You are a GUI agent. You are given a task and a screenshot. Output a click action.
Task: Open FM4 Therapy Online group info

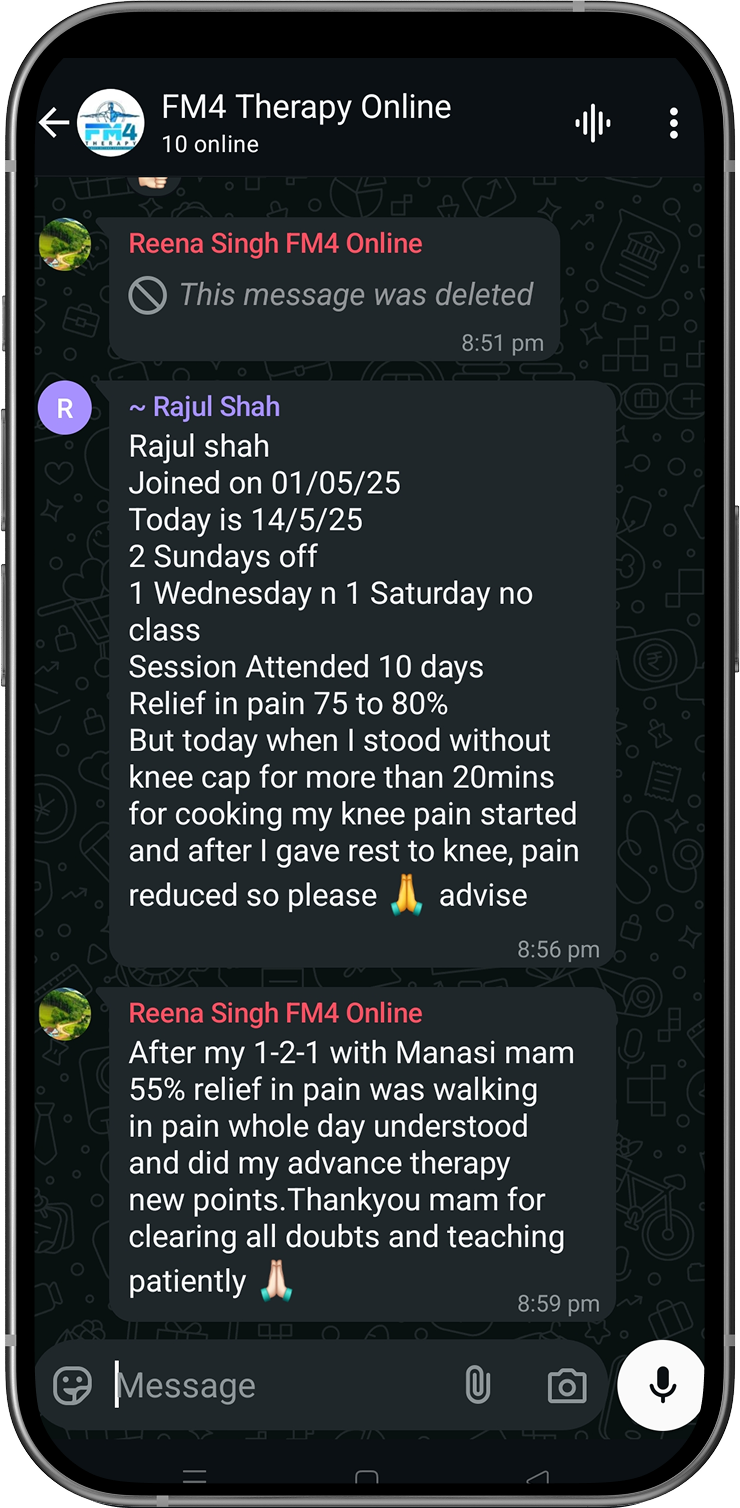pos(305,122)
